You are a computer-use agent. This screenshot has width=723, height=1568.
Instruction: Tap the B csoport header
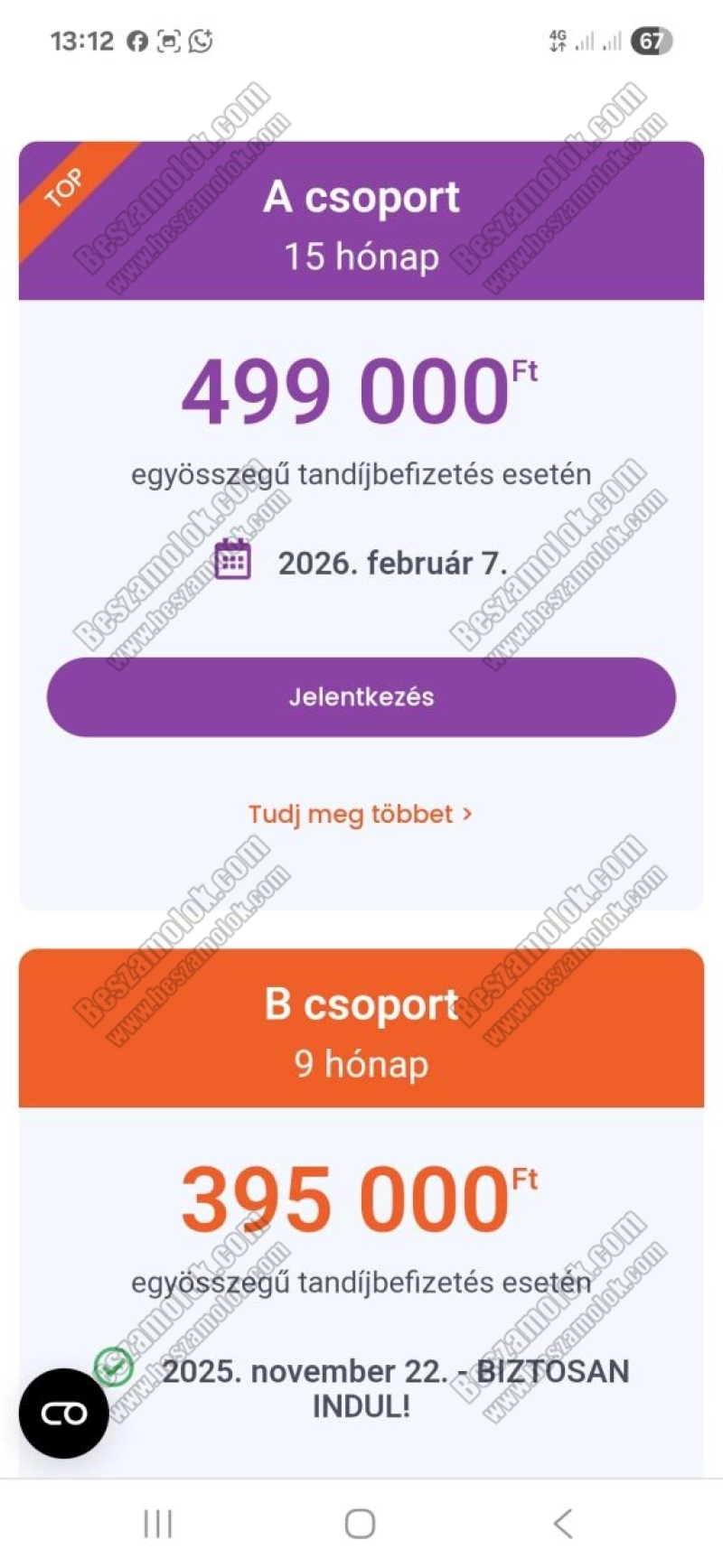point(361,1004)
